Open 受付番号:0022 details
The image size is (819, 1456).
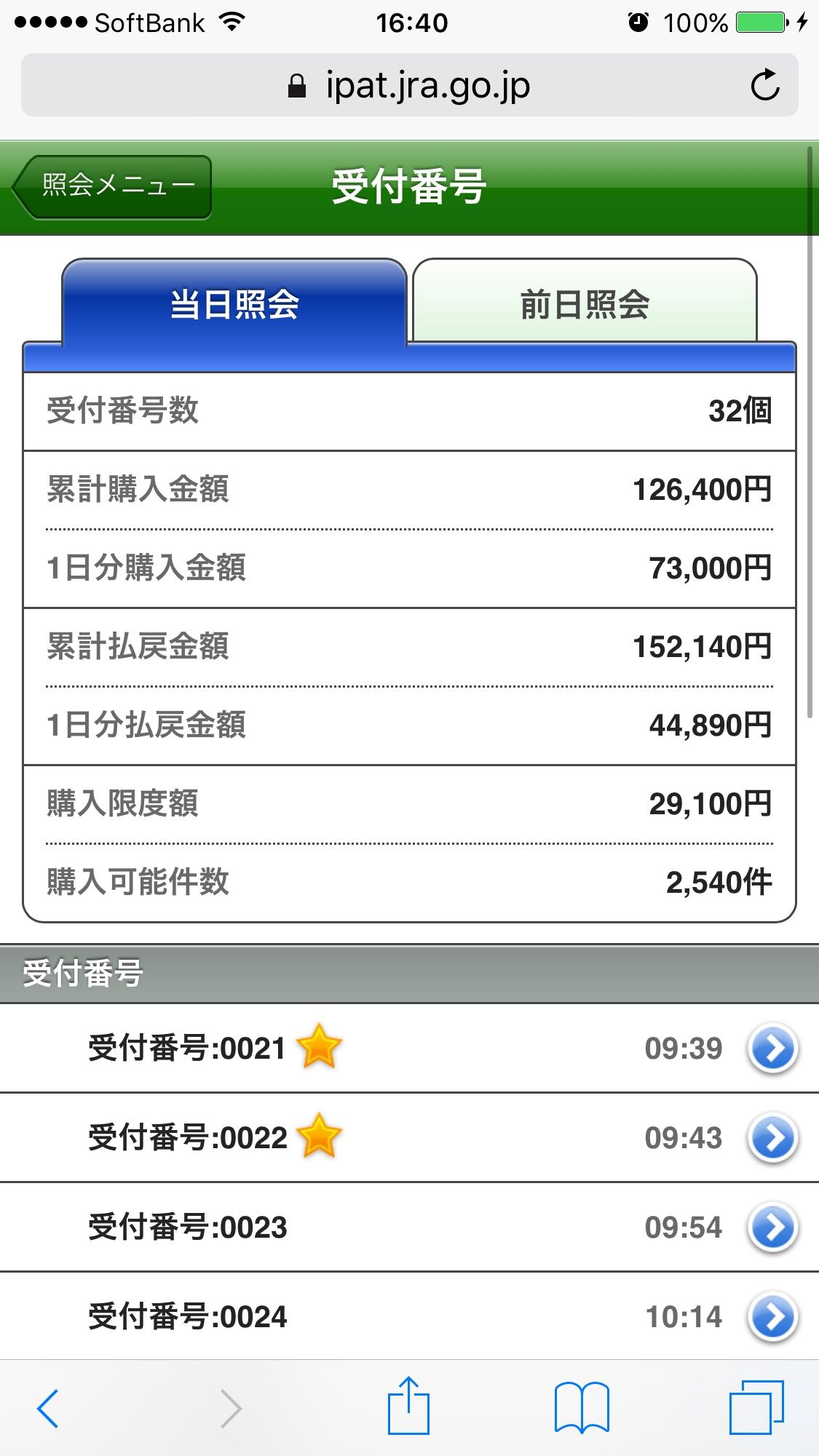pos(772,1138)
